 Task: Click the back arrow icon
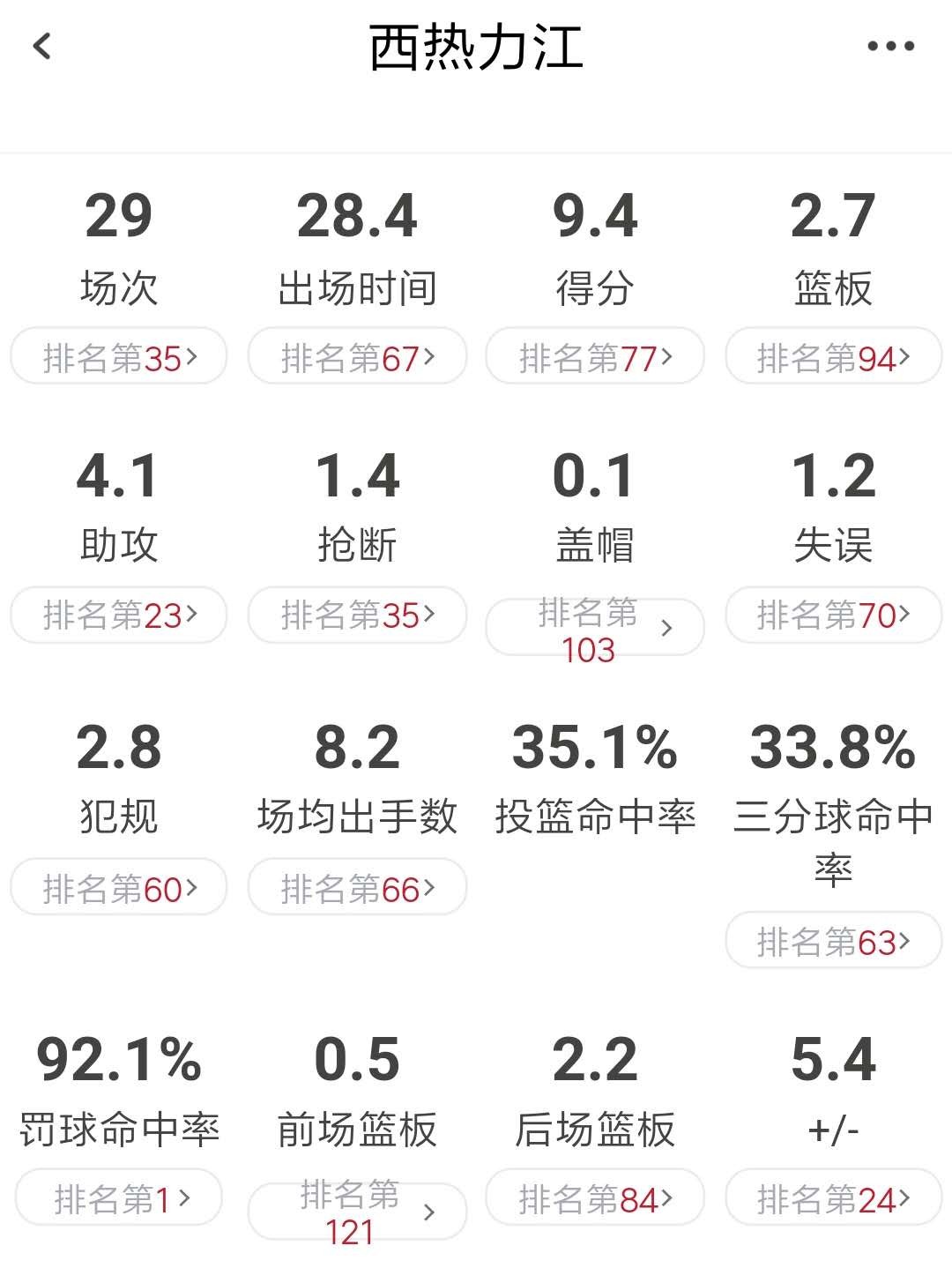click(x=40, y=46)
